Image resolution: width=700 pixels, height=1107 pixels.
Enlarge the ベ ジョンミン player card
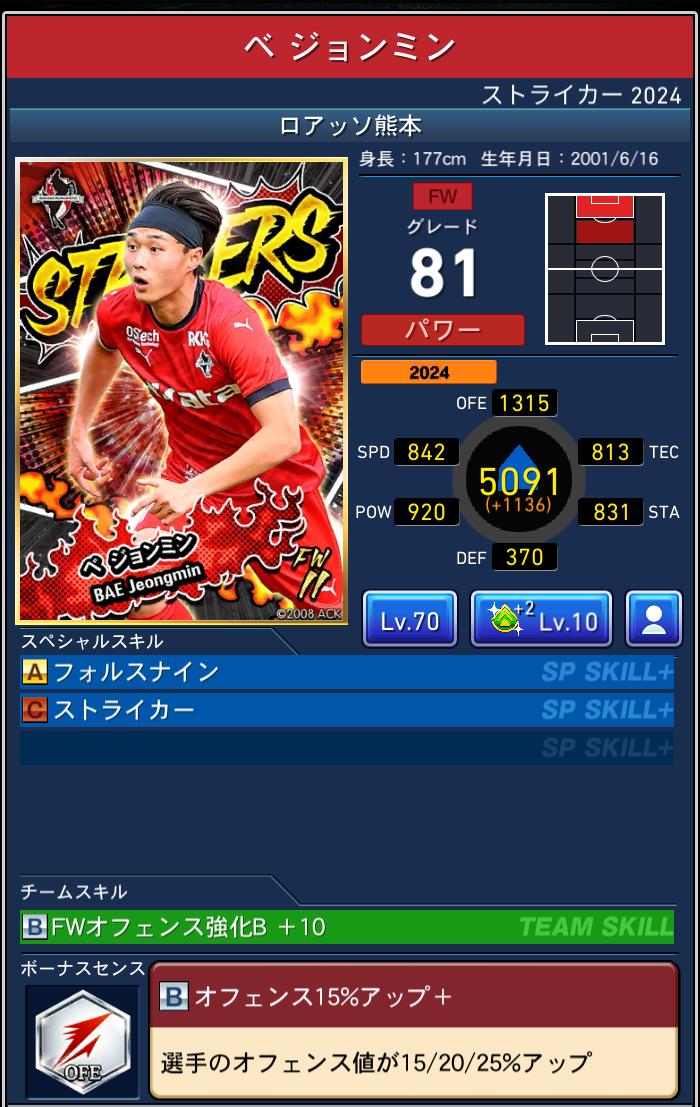182,391
